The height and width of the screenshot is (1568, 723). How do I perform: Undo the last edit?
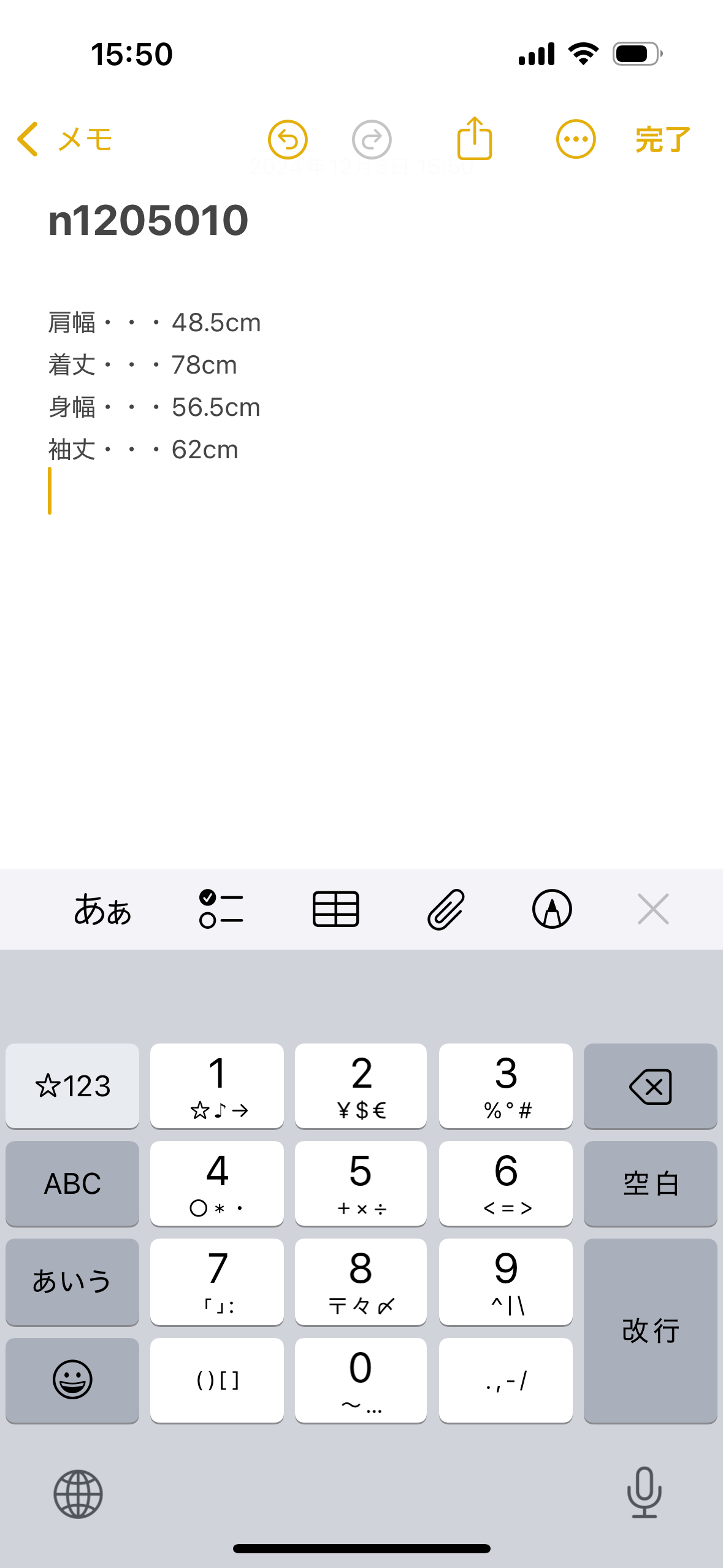coord(288,140)
